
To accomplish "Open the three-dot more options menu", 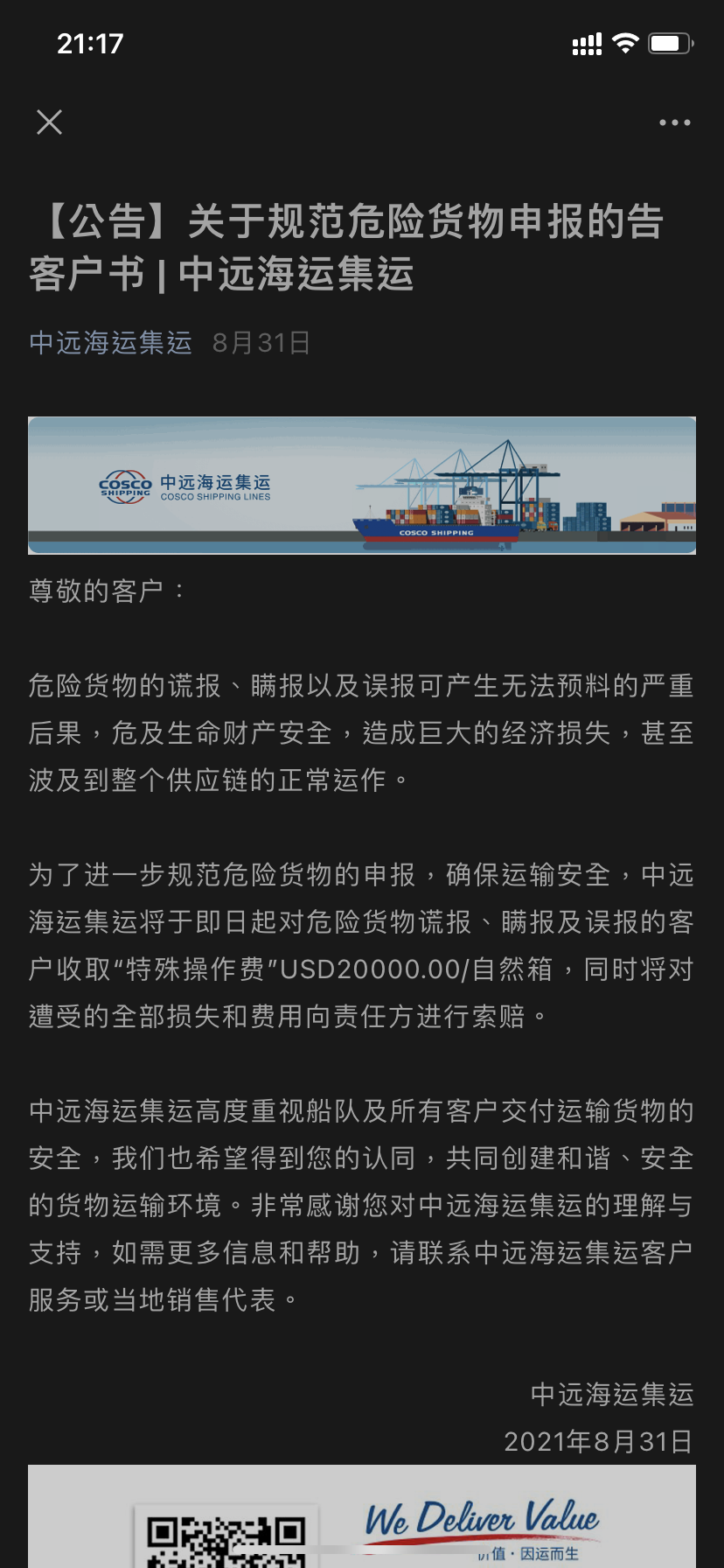I will pos(674,122).
